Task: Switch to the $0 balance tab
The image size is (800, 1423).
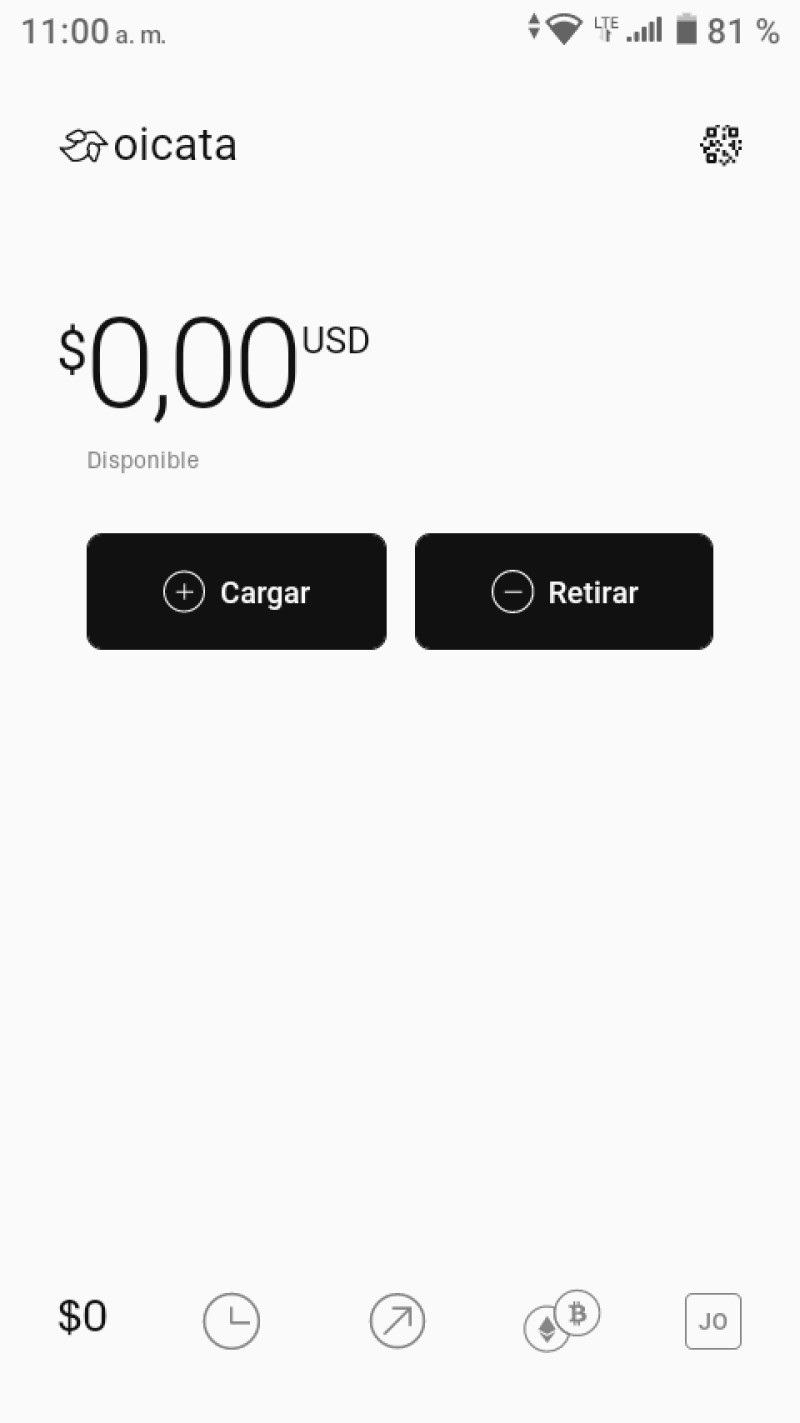Action: click(82, 1317)
